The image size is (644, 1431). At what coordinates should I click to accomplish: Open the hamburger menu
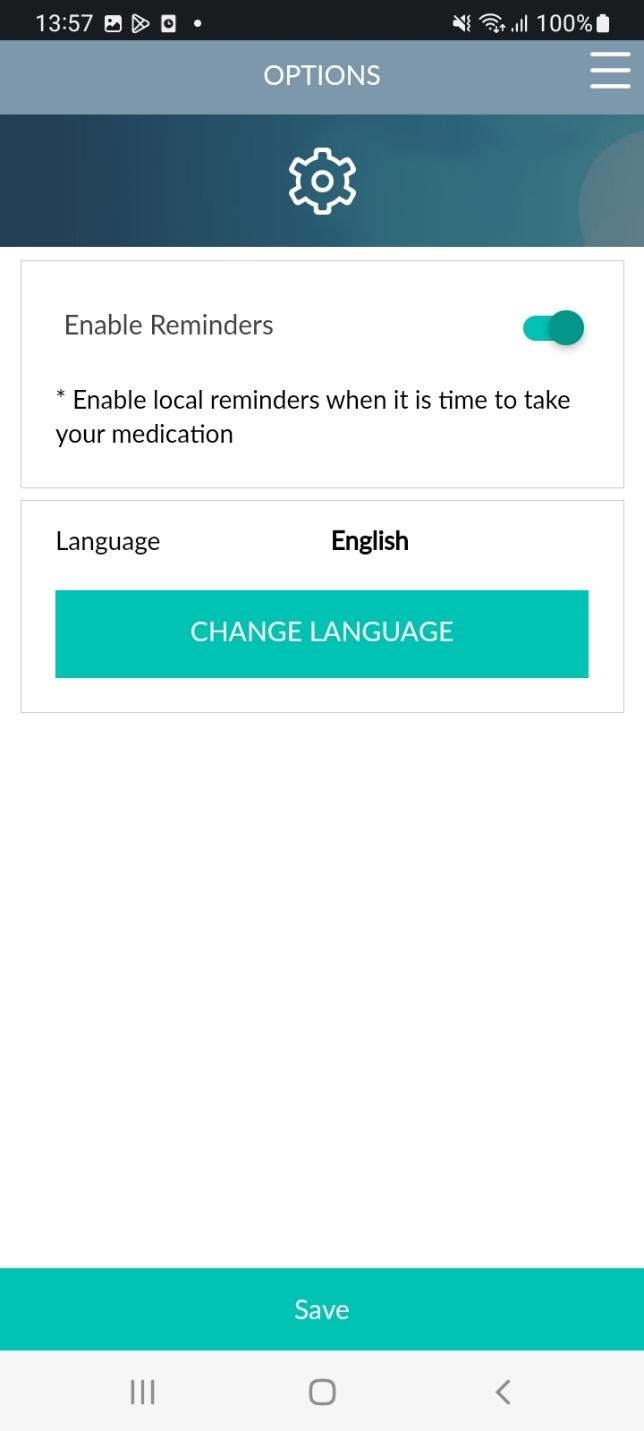[x=610, y=70]
